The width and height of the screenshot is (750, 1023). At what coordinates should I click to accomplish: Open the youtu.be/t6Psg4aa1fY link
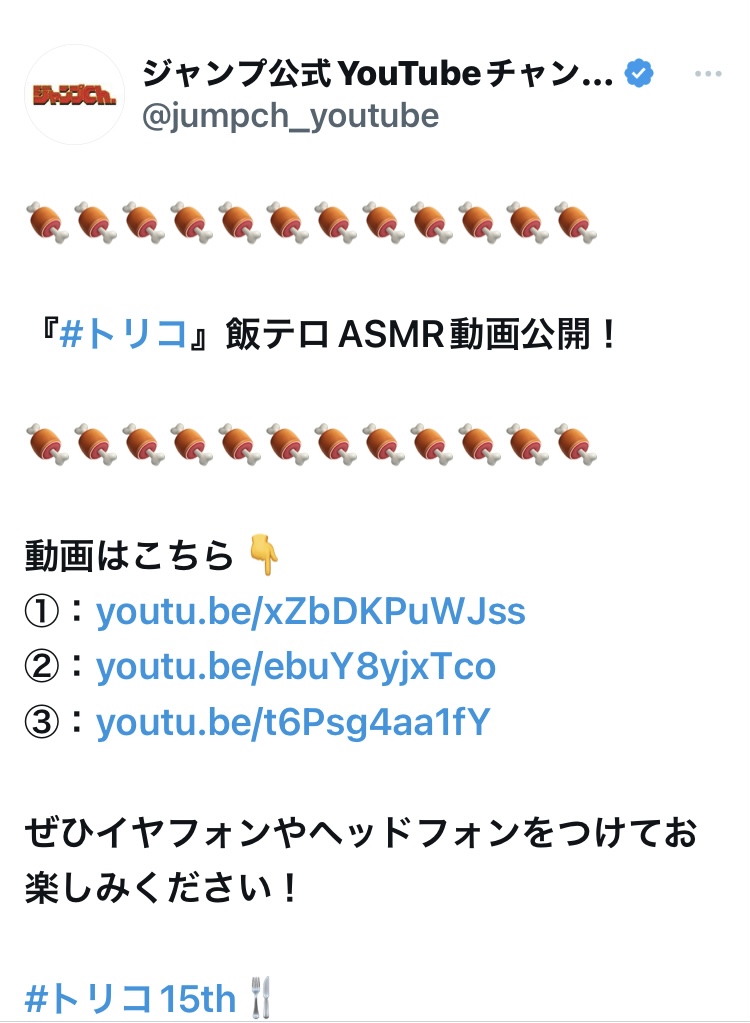[x=293, y=722]
